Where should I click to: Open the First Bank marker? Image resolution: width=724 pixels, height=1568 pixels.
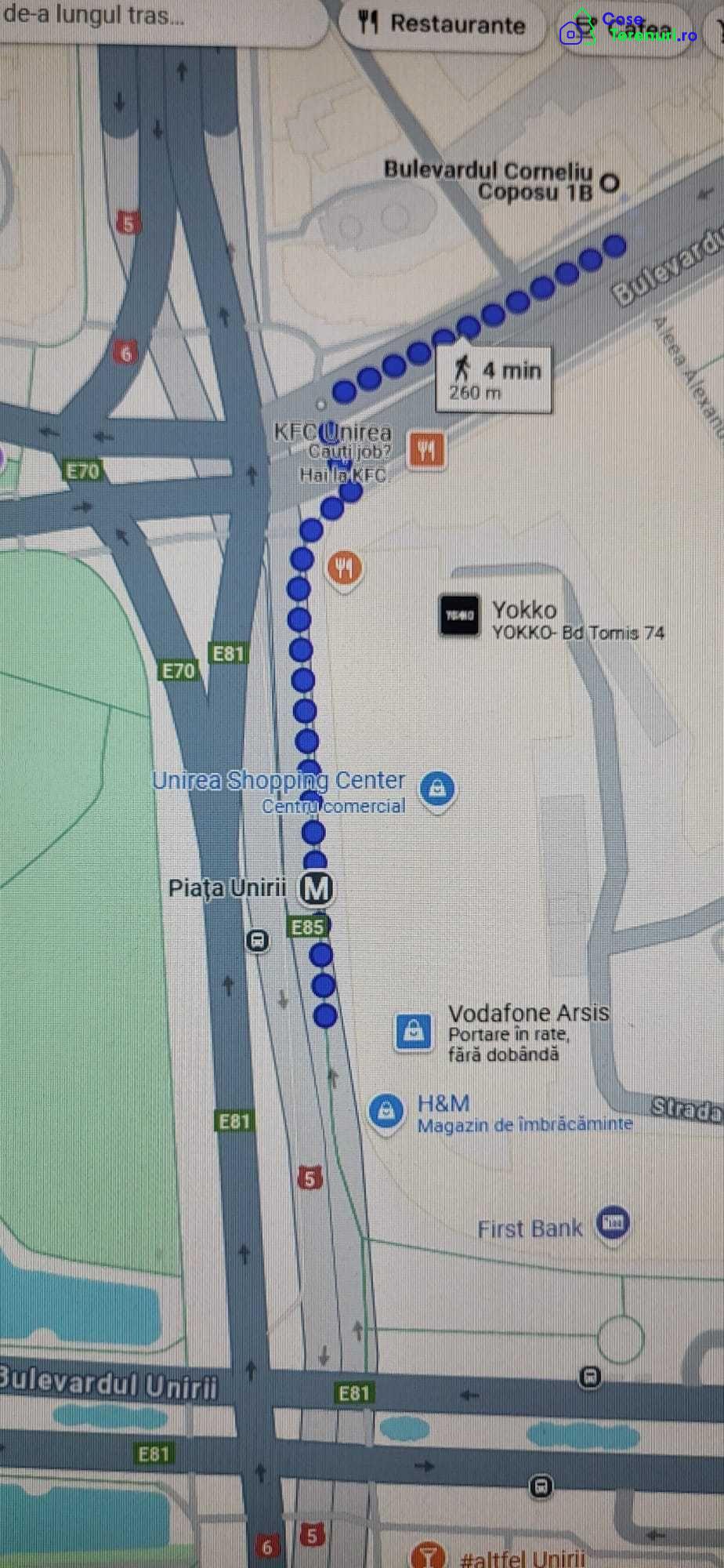click(613, 1223)
